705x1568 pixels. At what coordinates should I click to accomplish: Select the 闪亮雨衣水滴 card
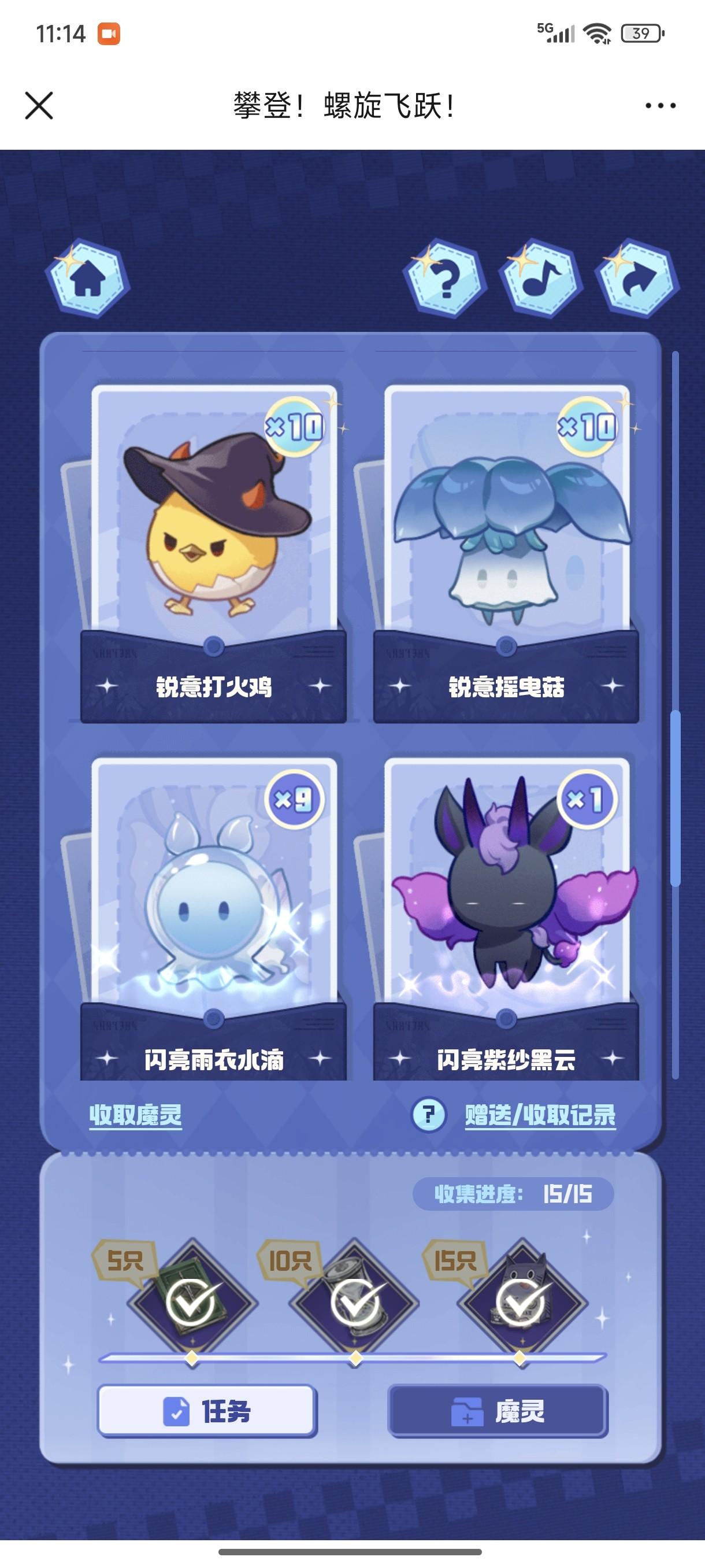click(213, 913)
